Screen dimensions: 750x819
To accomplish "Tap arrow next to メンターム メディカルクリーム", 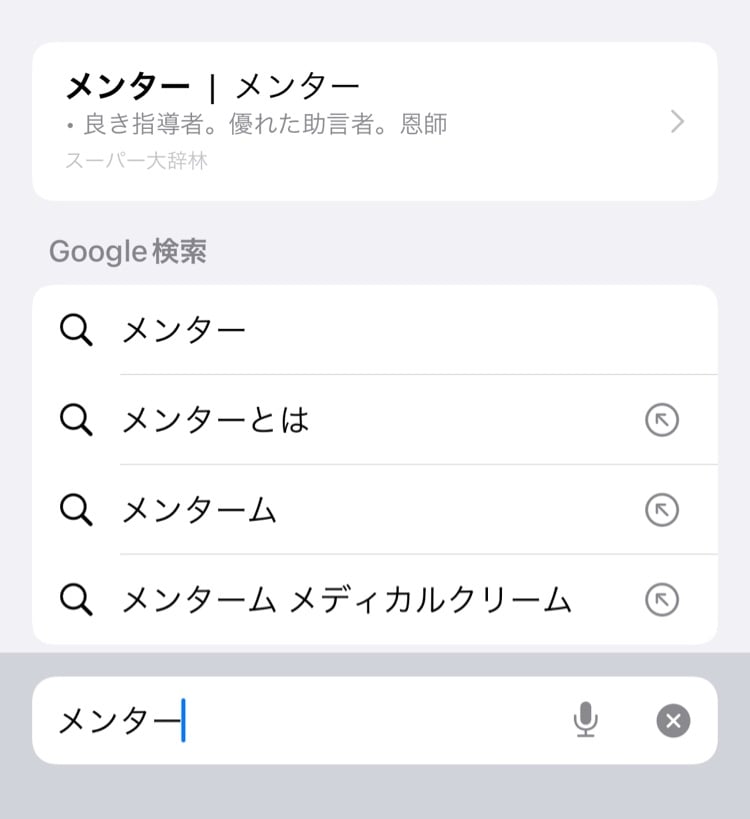I will tap(662, 599).
